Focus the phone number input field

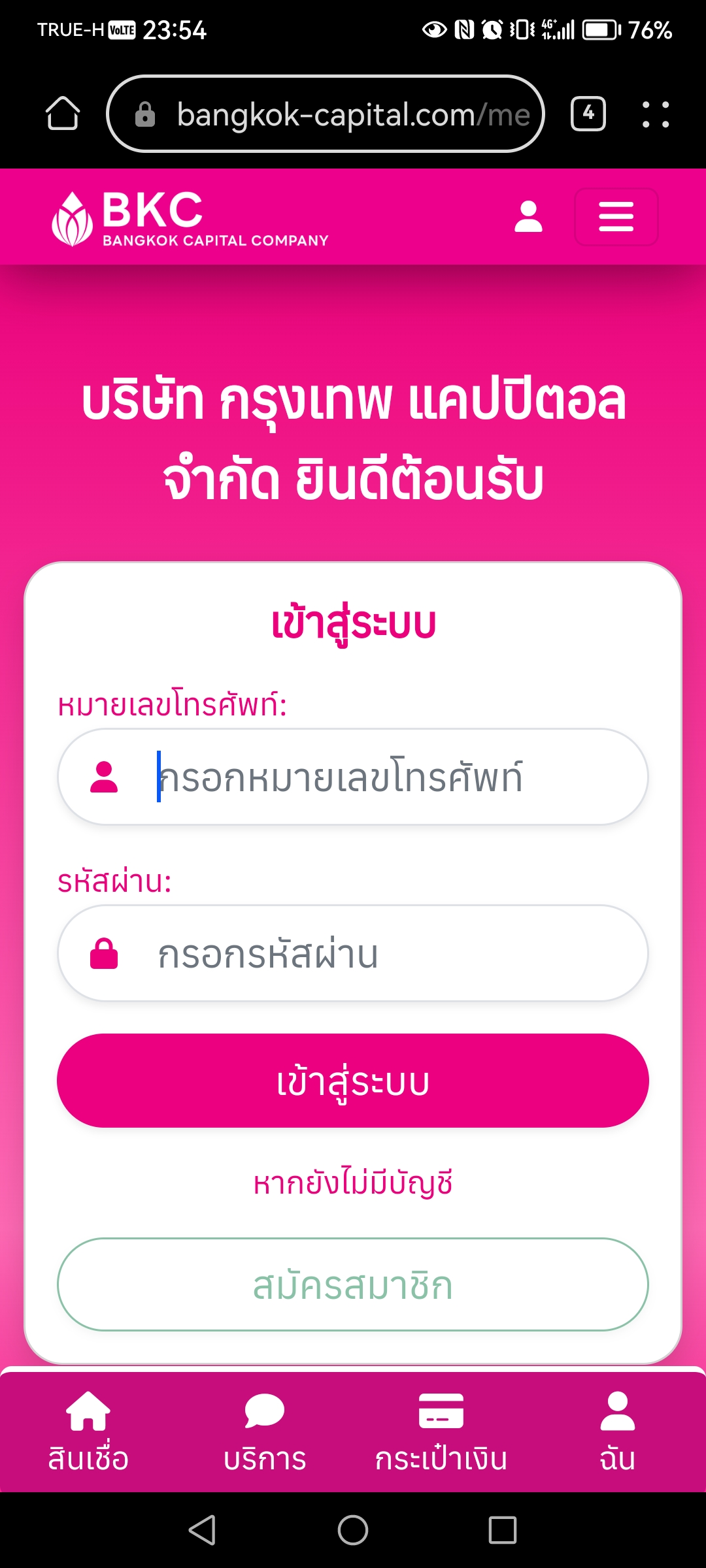pos(353,777)
